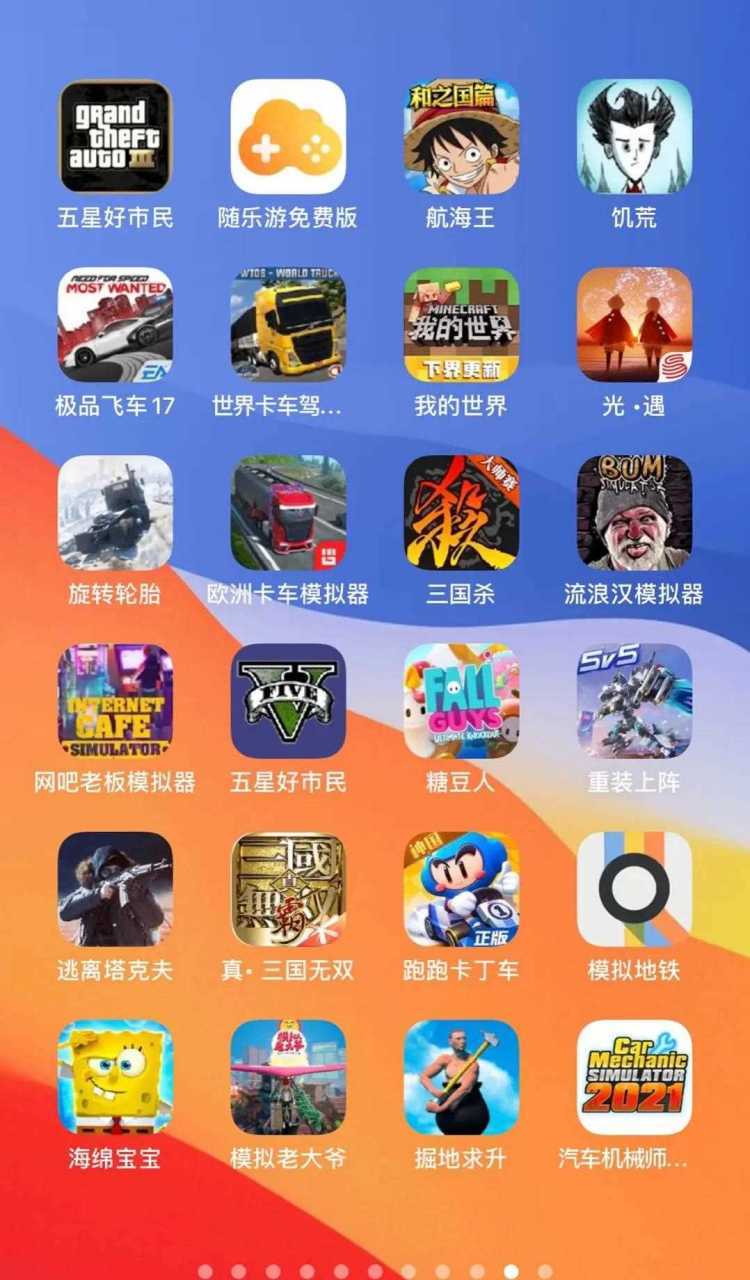
Task: Launch the 模拟地铁 app
Action: (x=634, y=889)
